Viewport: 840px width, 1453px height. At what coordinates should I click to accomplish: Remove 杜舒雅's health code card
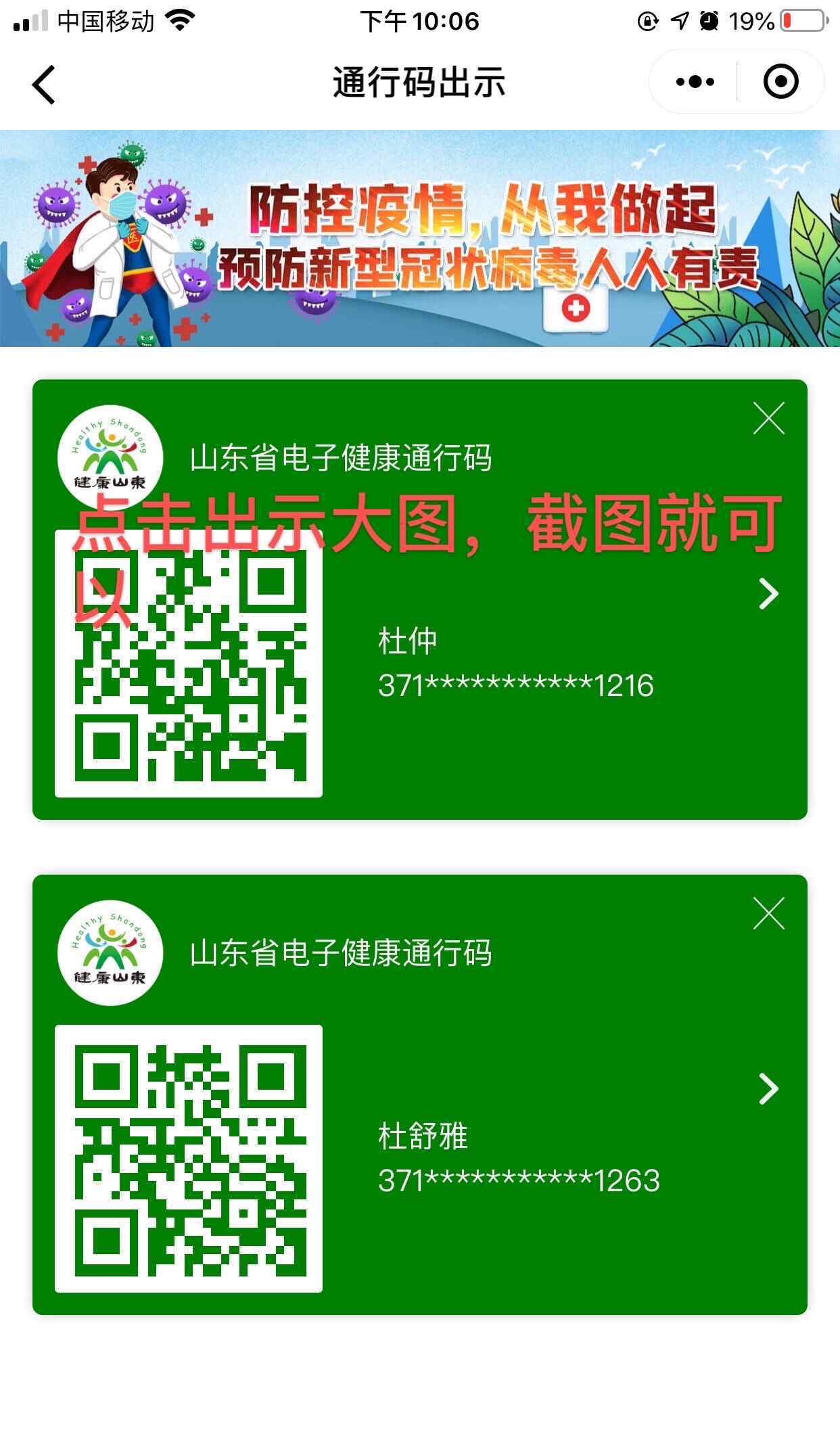click(x=769, y=913)
